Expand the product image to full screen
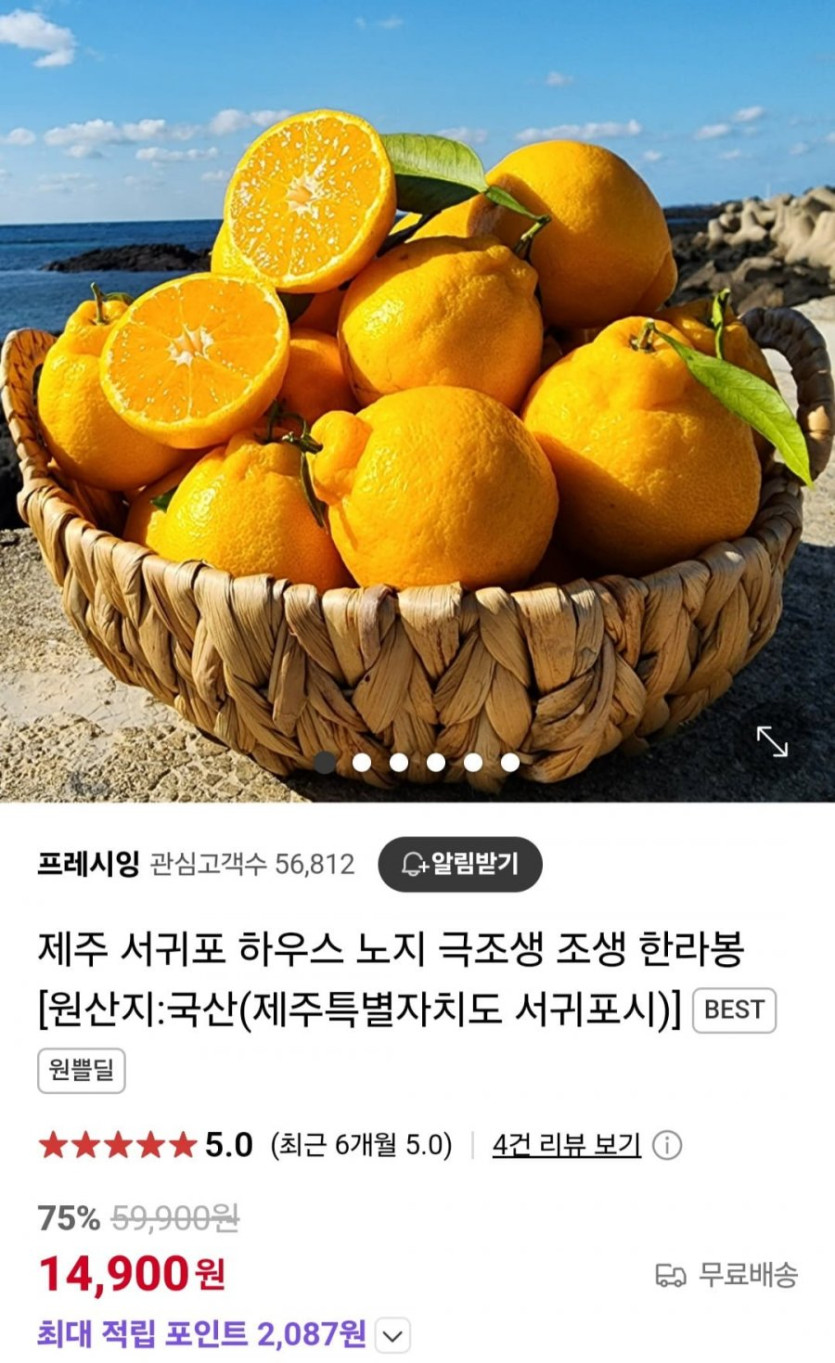The height and width of the screenshot is (1363, 835). pyautogui.click(x=771, y=741)
